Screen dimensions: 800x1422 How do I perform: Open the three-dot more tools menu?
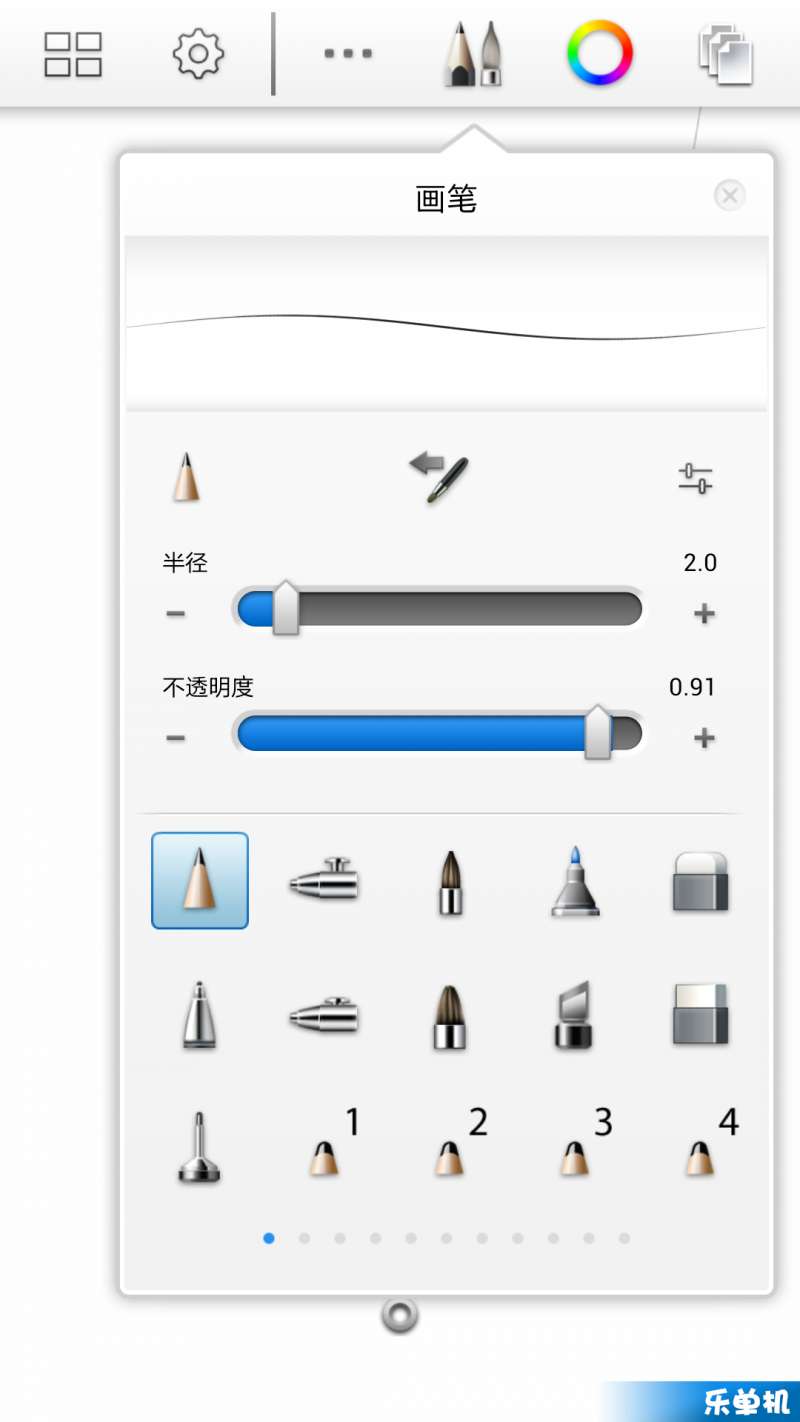point(348,54)
